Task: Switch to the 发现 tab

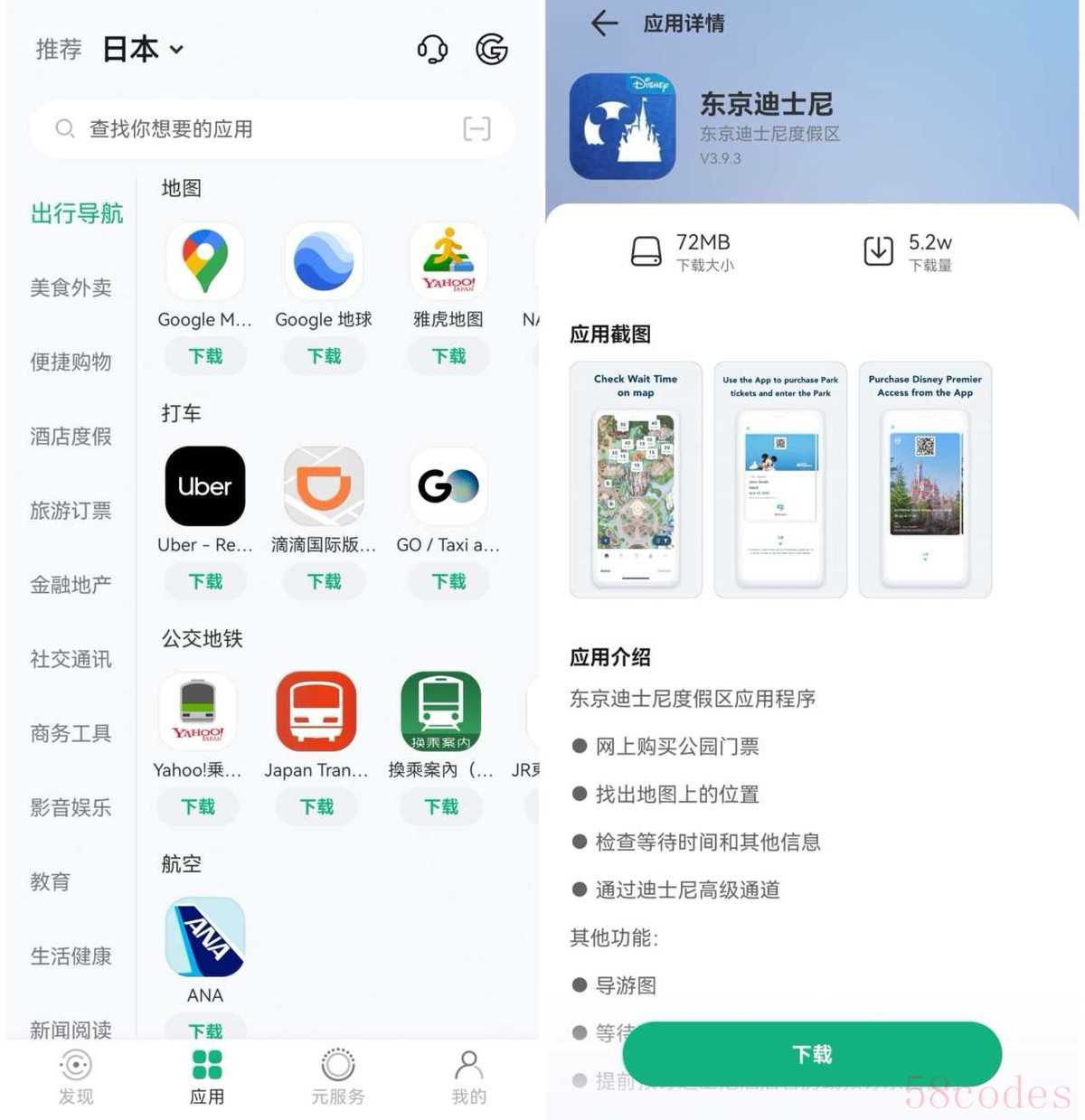Action: (76, 1077)
